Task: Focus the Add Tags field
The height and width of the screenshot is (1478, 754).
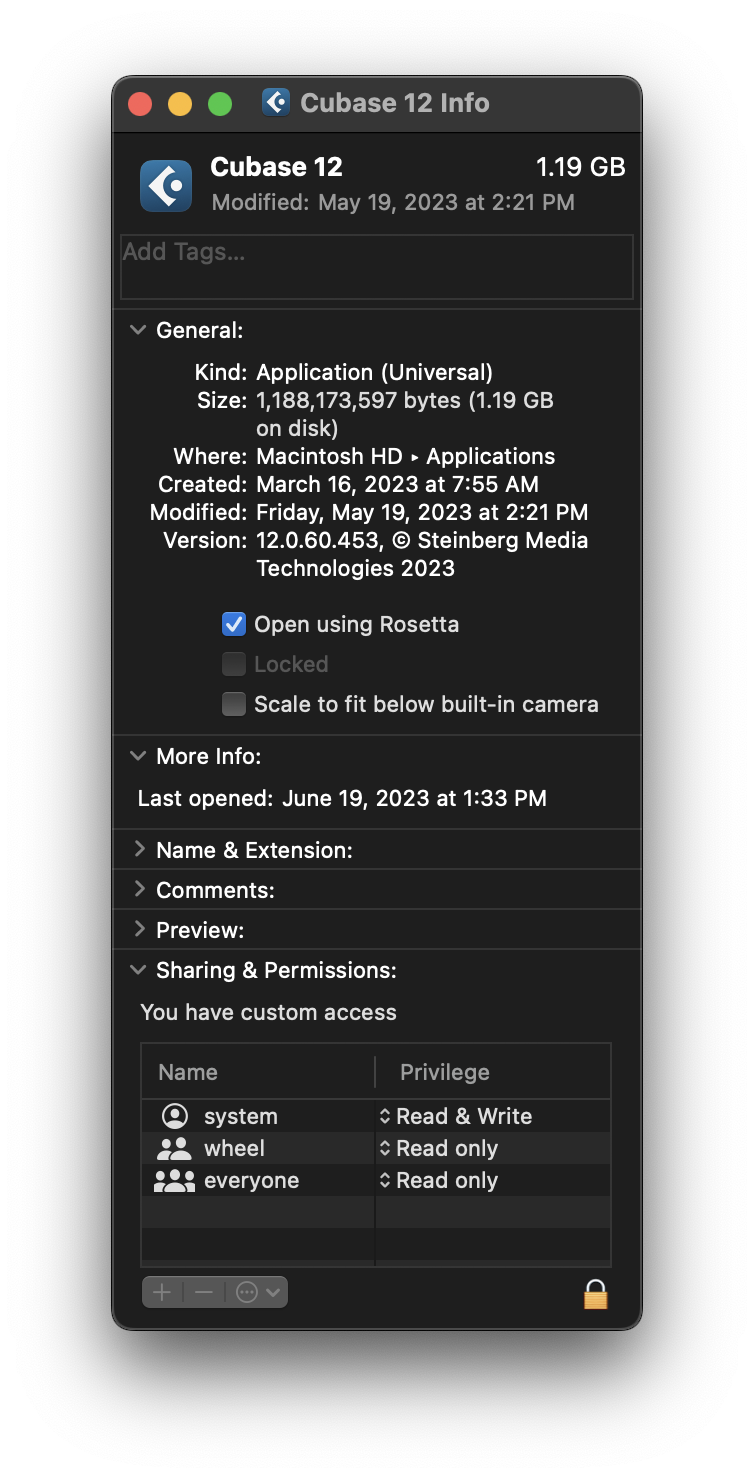Action: pos(376,266)
